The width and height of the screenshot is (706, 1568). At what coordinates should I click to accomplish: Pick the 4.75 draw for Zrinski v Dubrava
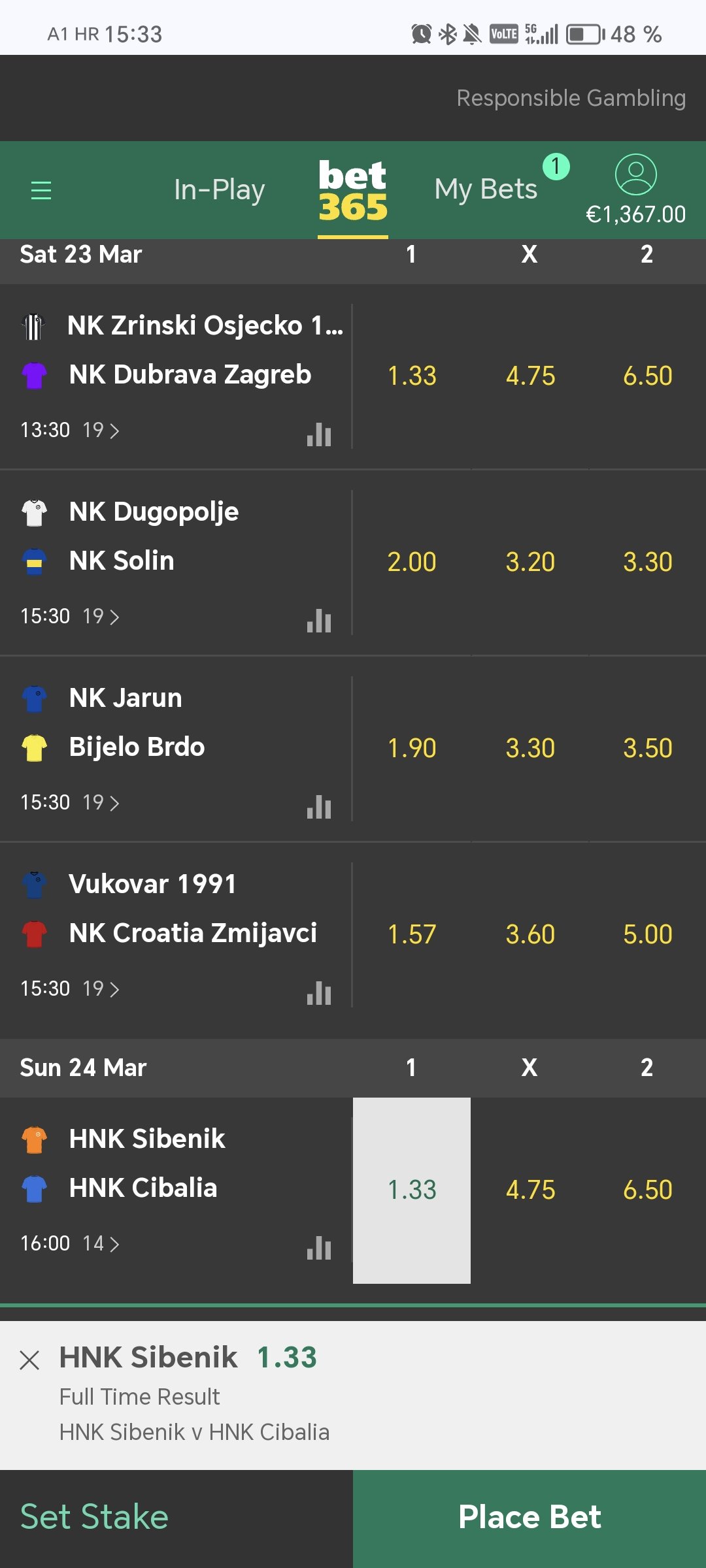[x=530, y=376]
